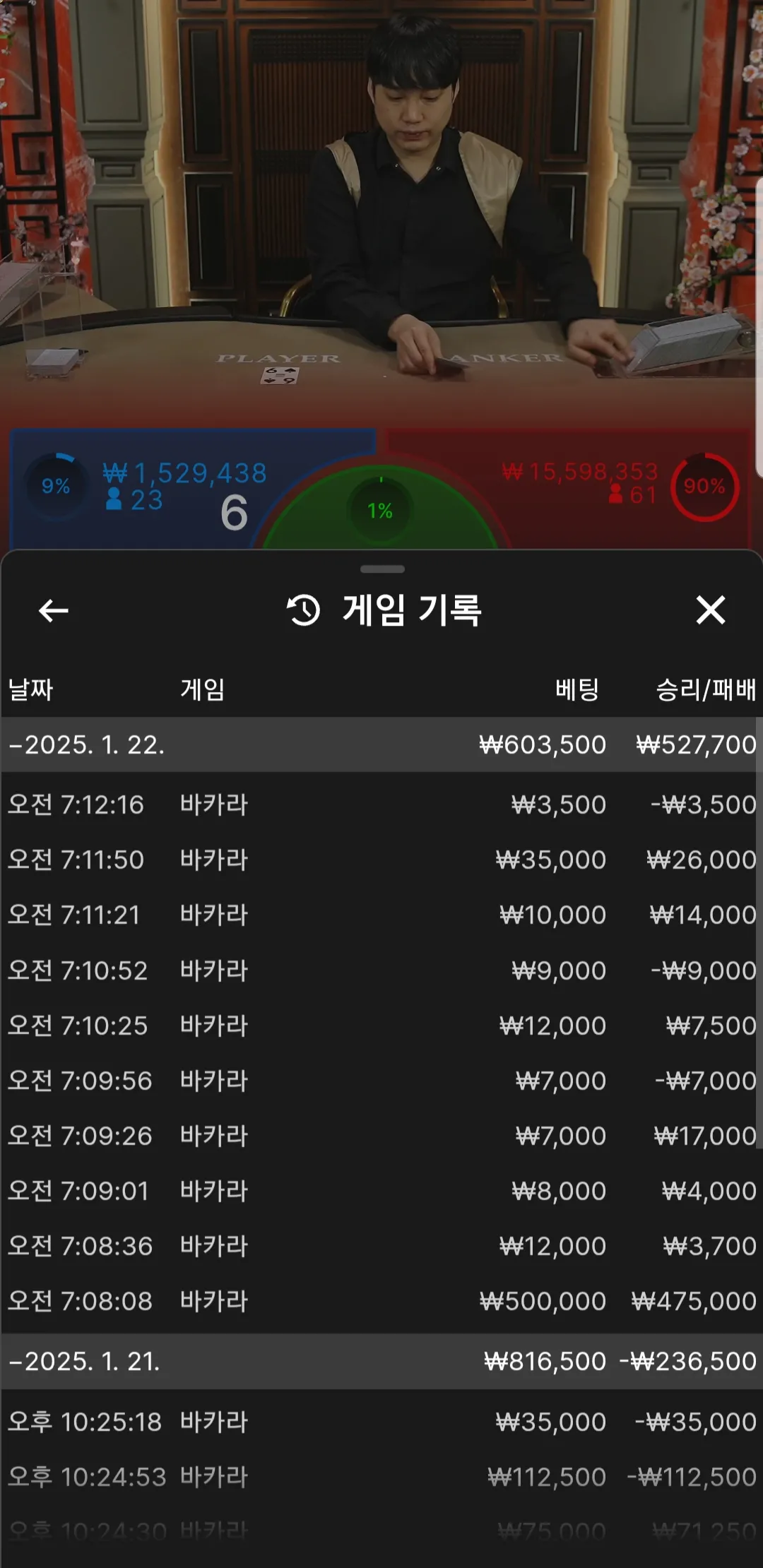Open the 오전 7:09:56 바카라 record
Image resolution: width=763 pixels, height=1568 pixels.
(381, 1081)
